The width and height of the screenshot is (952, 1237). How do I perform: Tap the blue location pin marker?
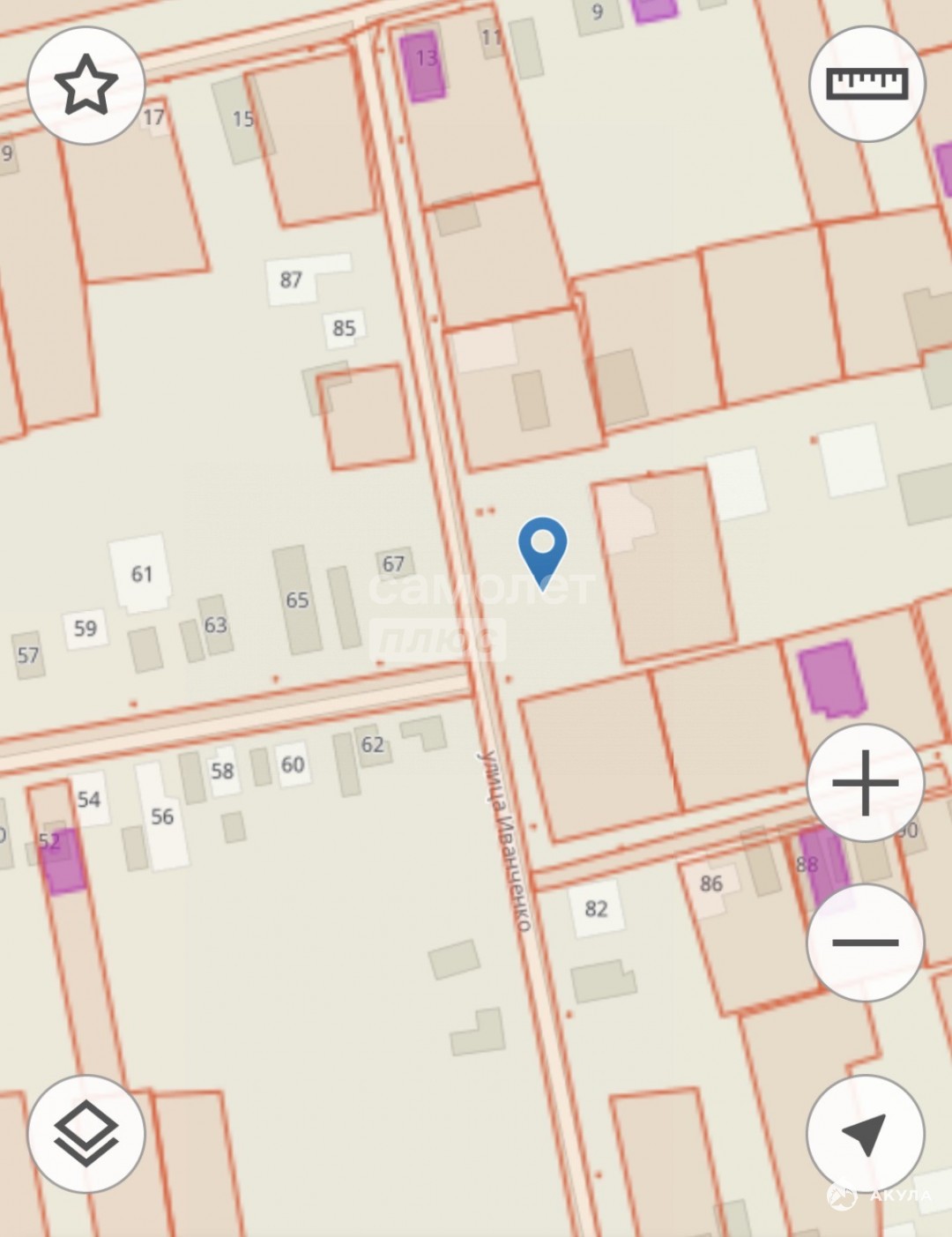click(x=542, y=548)
